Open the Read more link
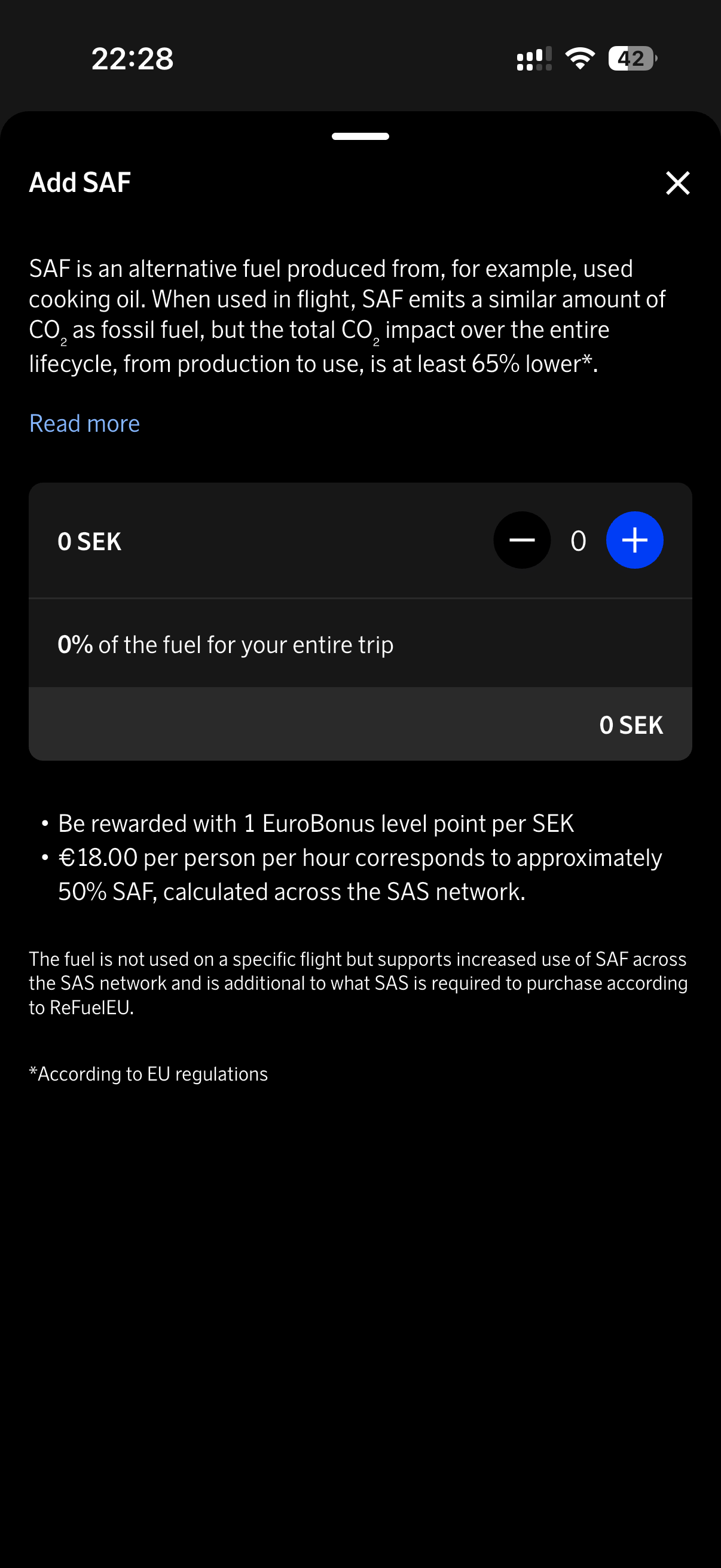The image size is (721, 1568). (x=84, y=423)
